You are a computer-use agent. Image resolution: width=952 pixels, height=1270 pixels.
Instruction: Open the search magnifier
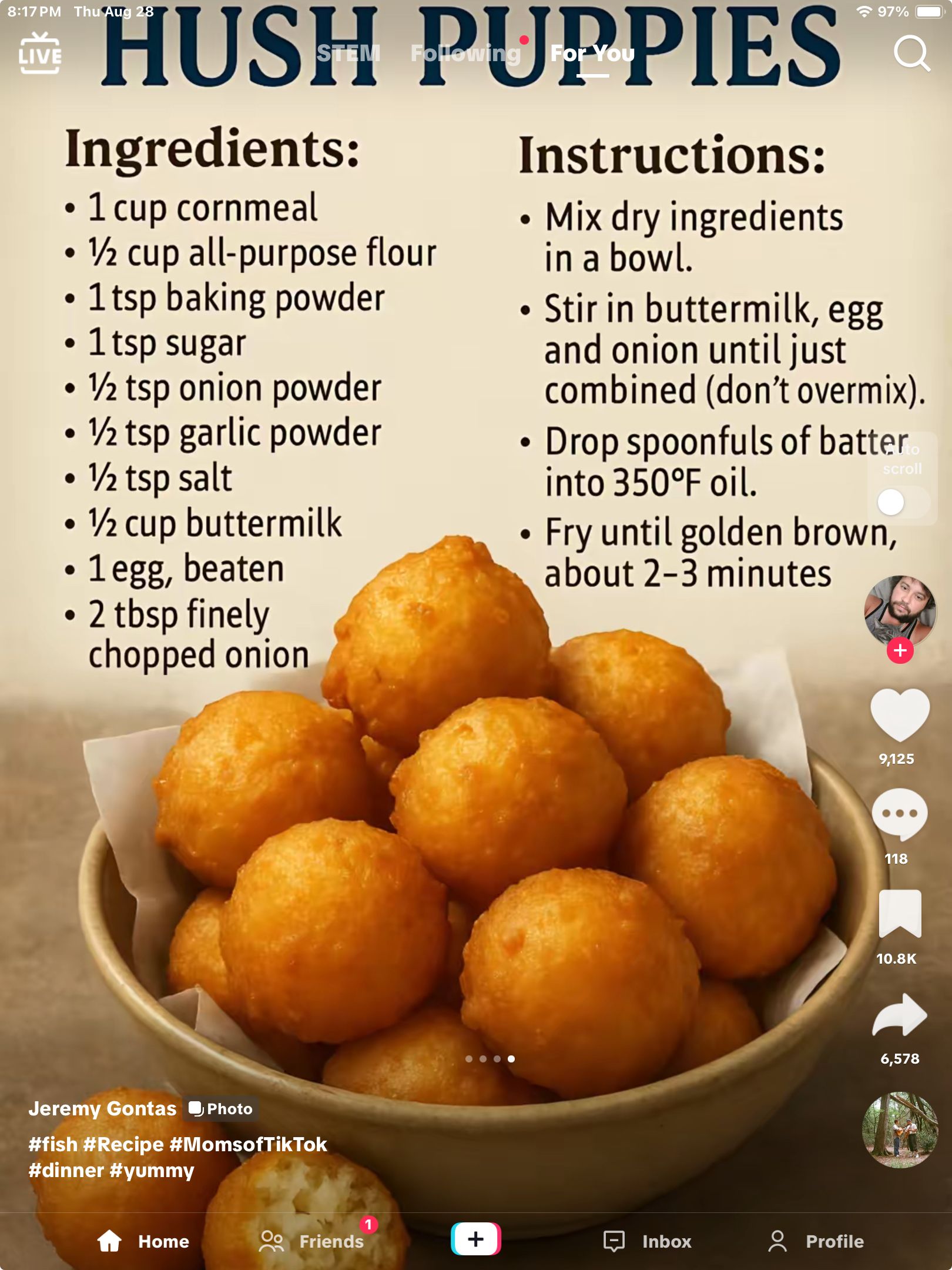pyautogui.click(x=911, y=54)
